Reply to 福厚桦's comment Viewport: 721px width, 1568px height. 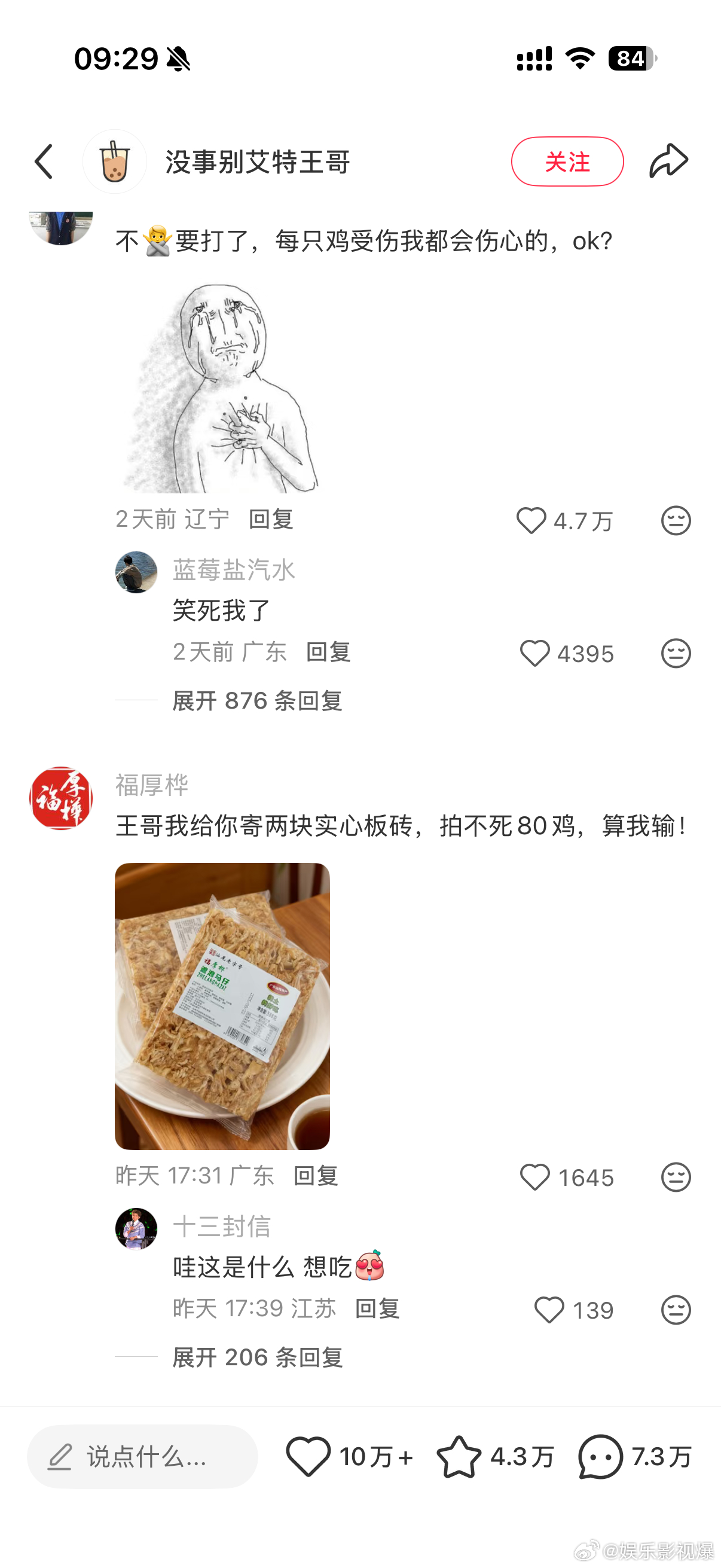(315, 1175)
